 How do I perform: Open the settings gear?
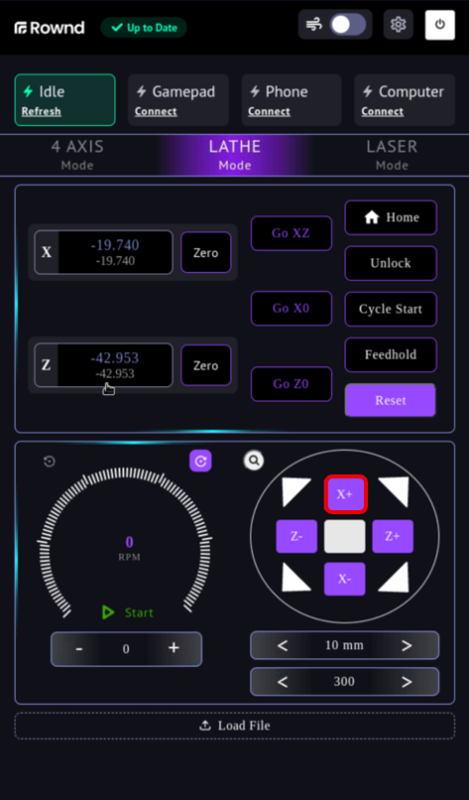(x=398, y=24)
